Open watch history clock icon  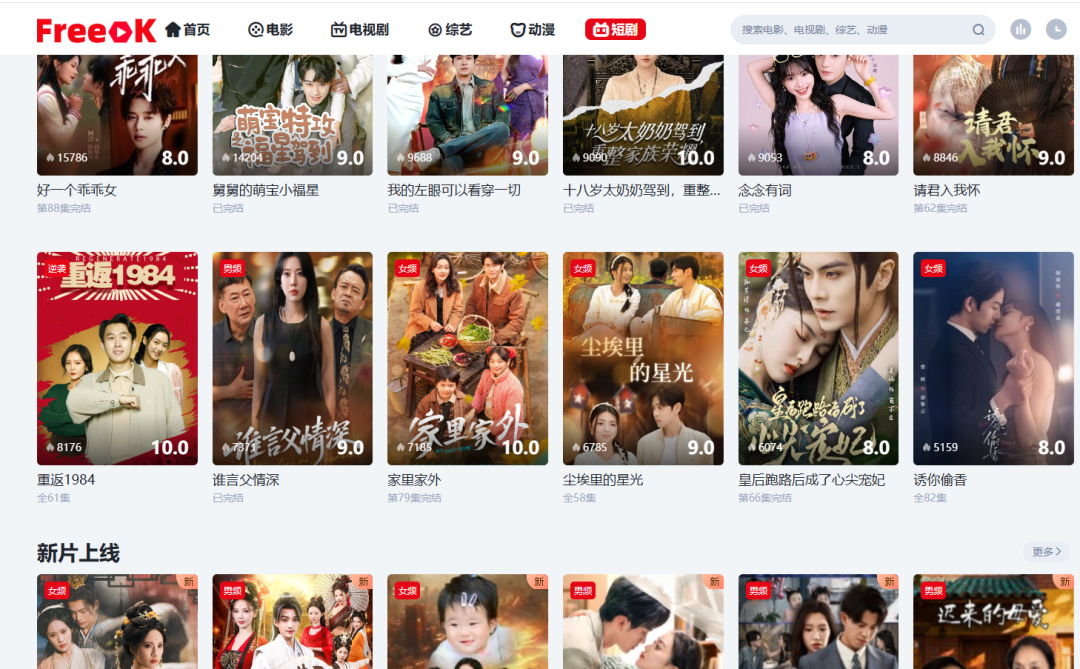click(1056, 30)
